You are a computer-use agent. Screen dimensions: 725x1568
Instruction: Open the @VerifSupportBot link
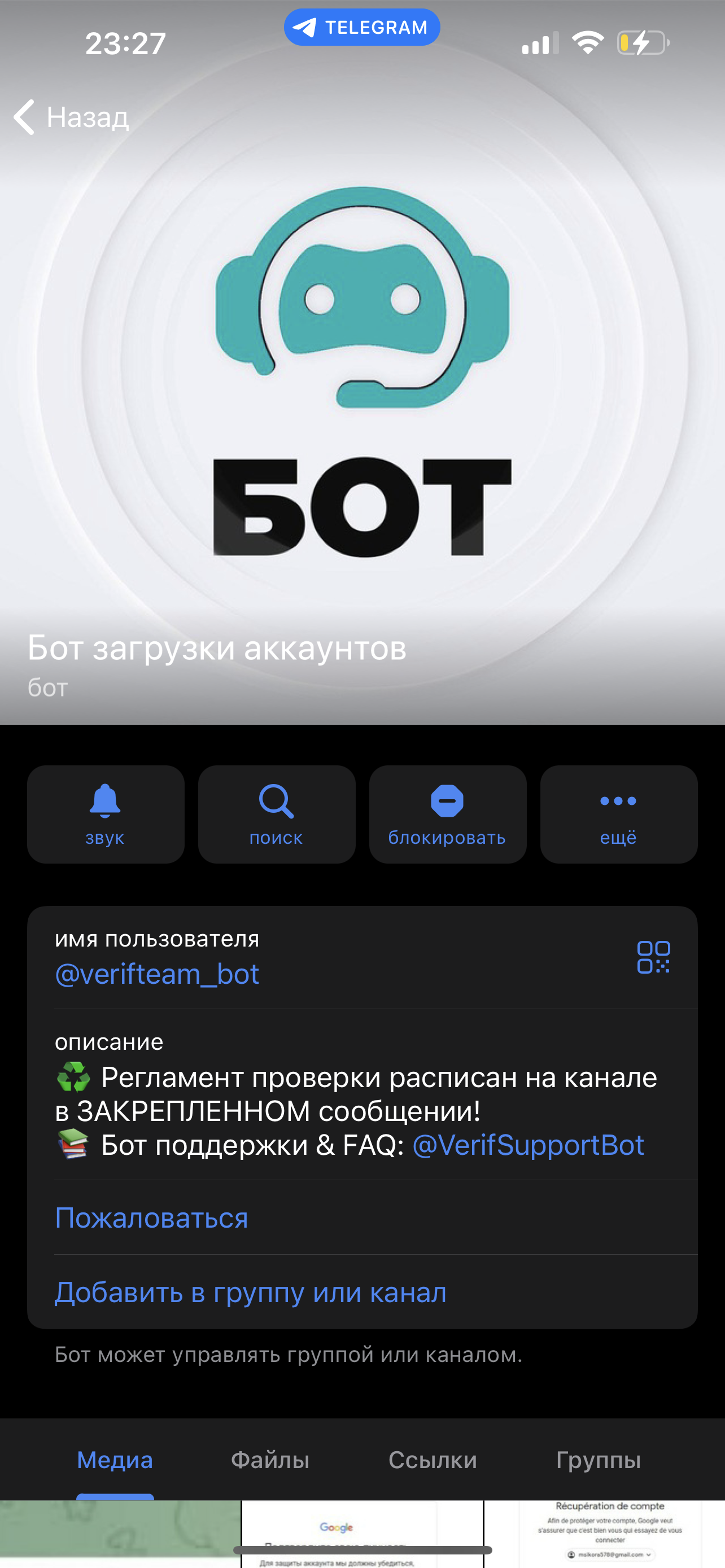click(x=529, y=1146)
